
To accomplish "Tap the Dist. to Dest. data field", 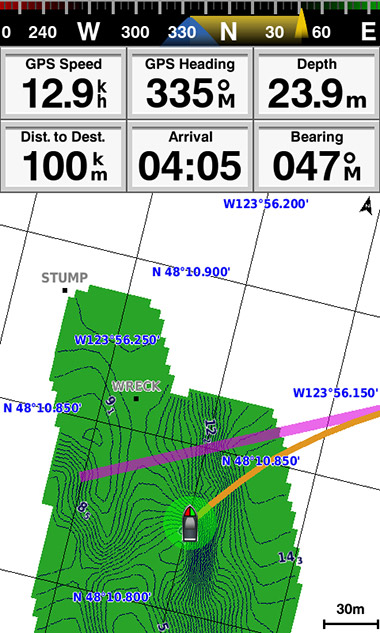I will click(63, 156).
